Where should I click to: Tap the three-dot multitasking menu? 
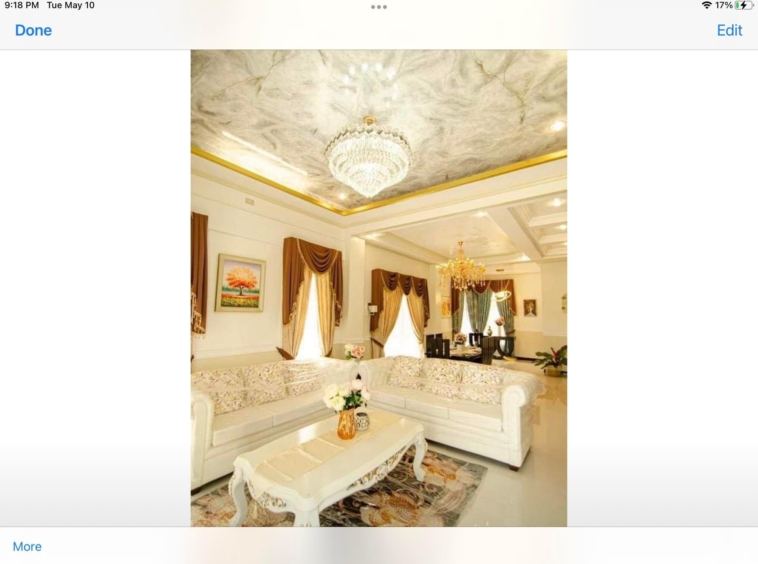pos(379,7)
